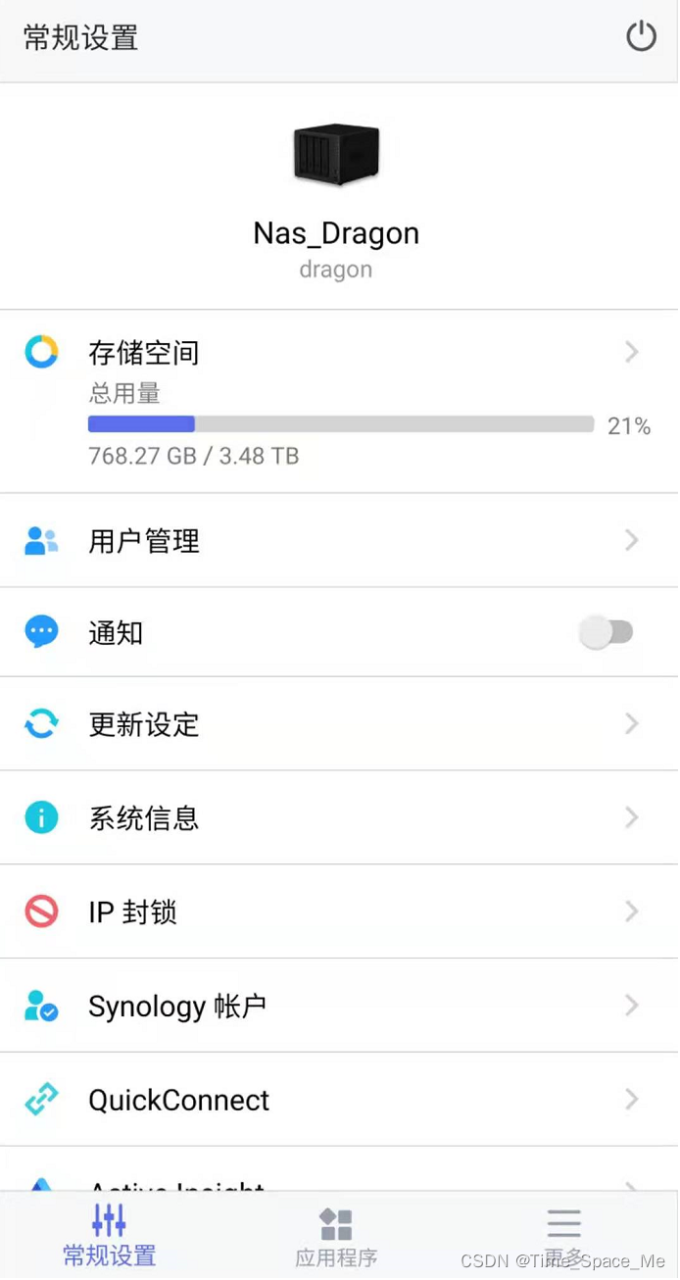This screenshot has height=1280, width=680.
Task: Open IP 封锁 block settings
Action: [340, 912]
